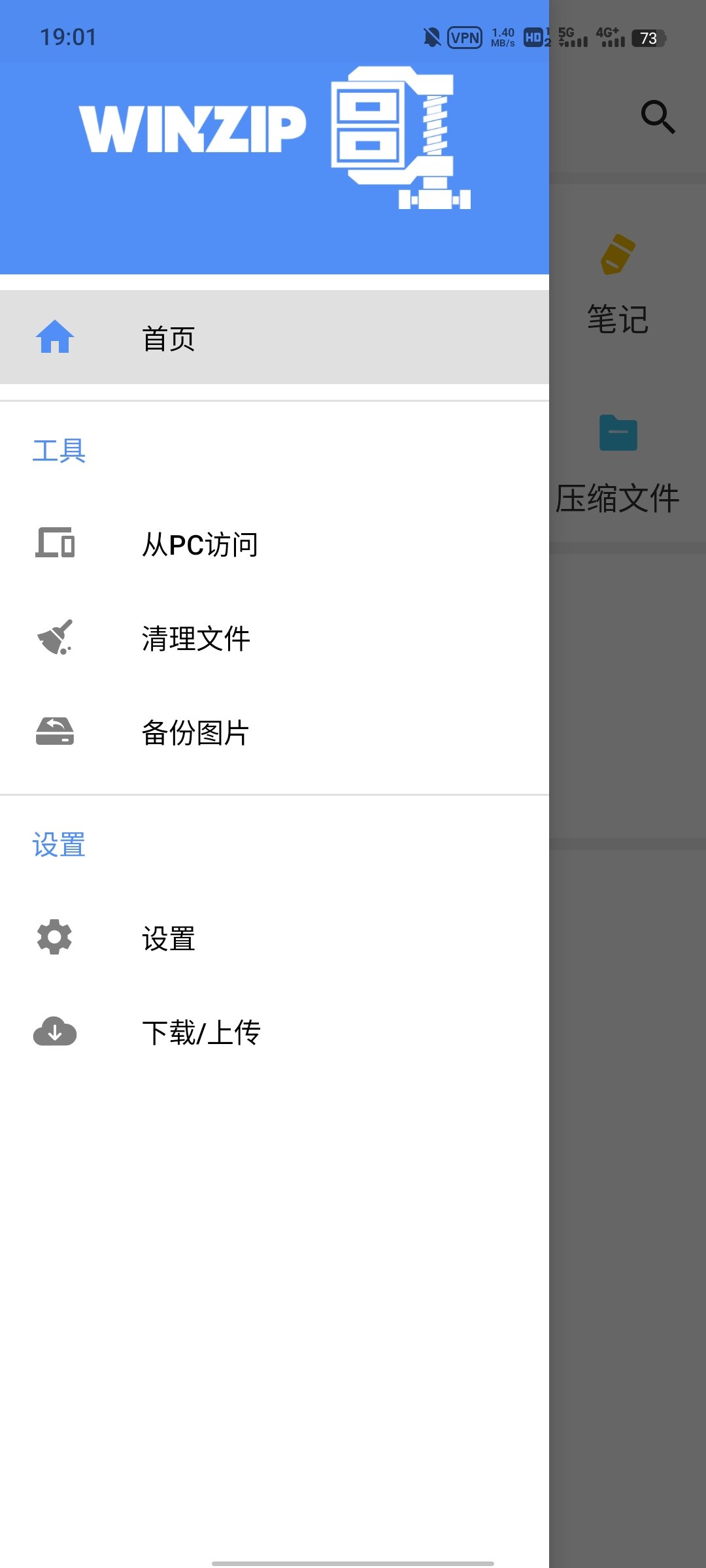Open the Access from PC tool icon

pos(55,544)
